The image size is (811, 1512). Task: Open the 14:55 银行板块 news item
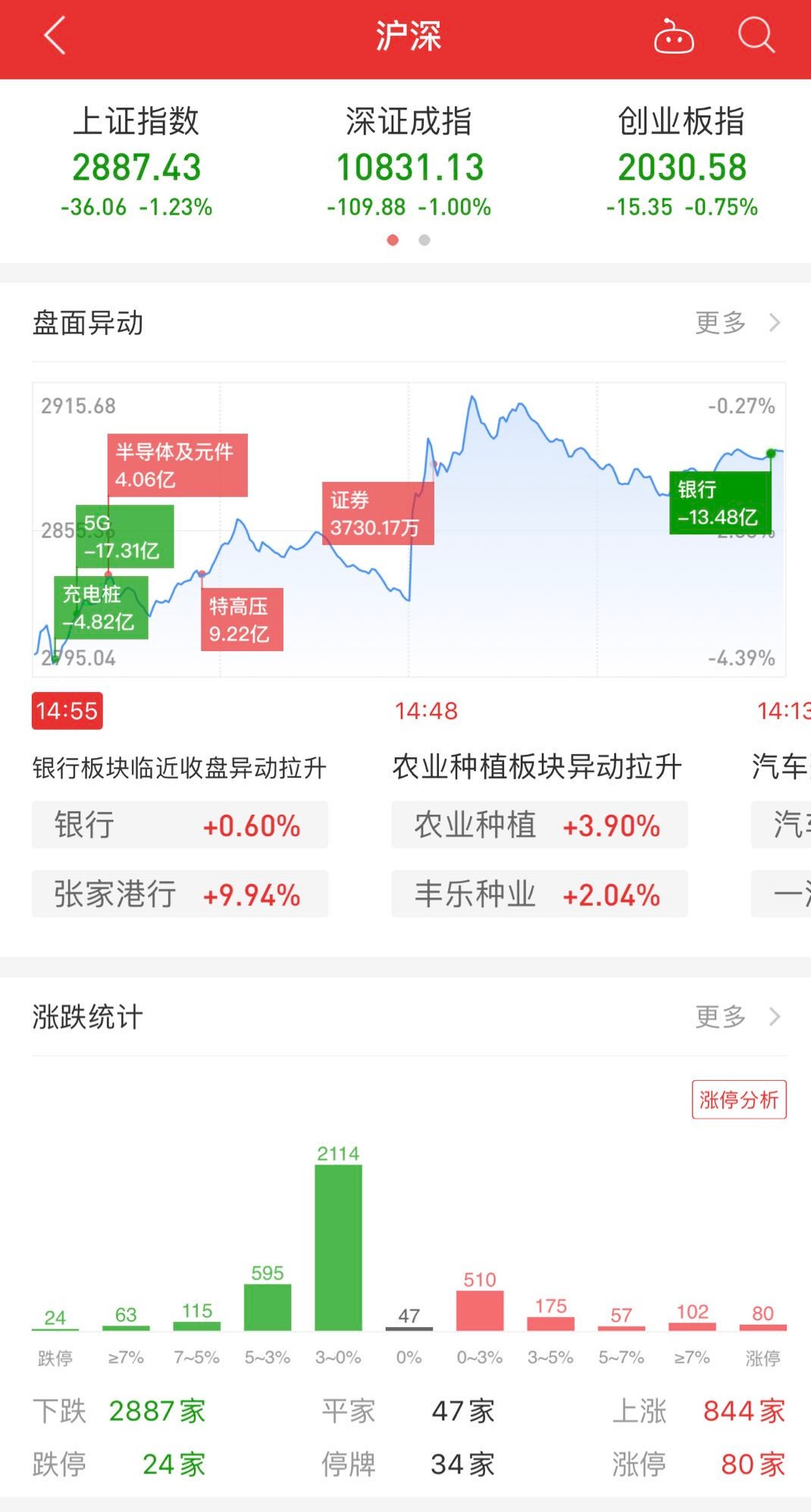[x=179, y=768]
